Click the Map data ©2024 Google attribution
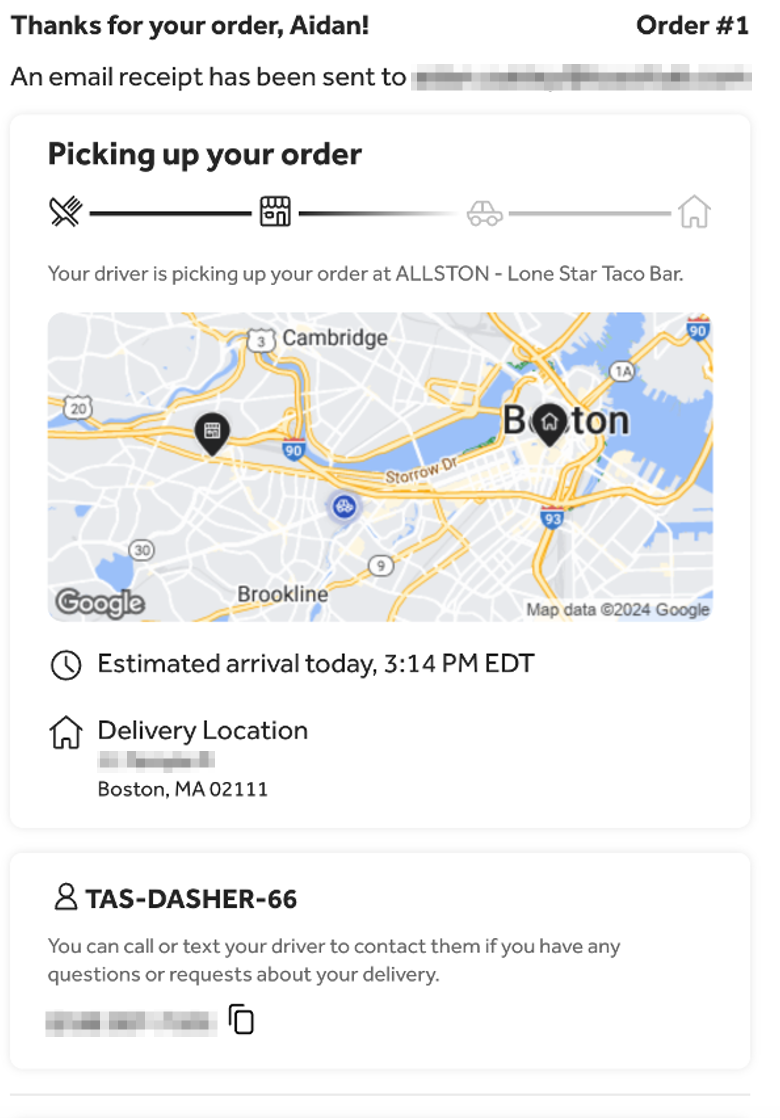Image resolution: width=780 pixels, height=1120 pixels. pos(618,609)
